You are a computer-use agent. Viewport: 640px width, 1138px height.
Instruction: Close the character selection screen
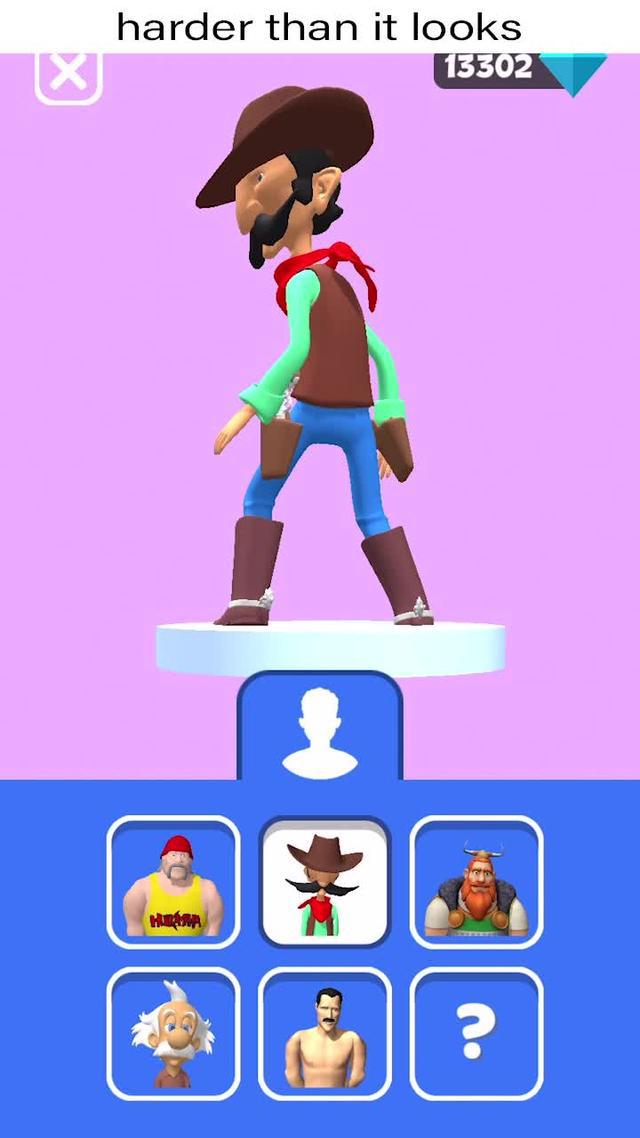pyautogui.click(x=68, y=74)
